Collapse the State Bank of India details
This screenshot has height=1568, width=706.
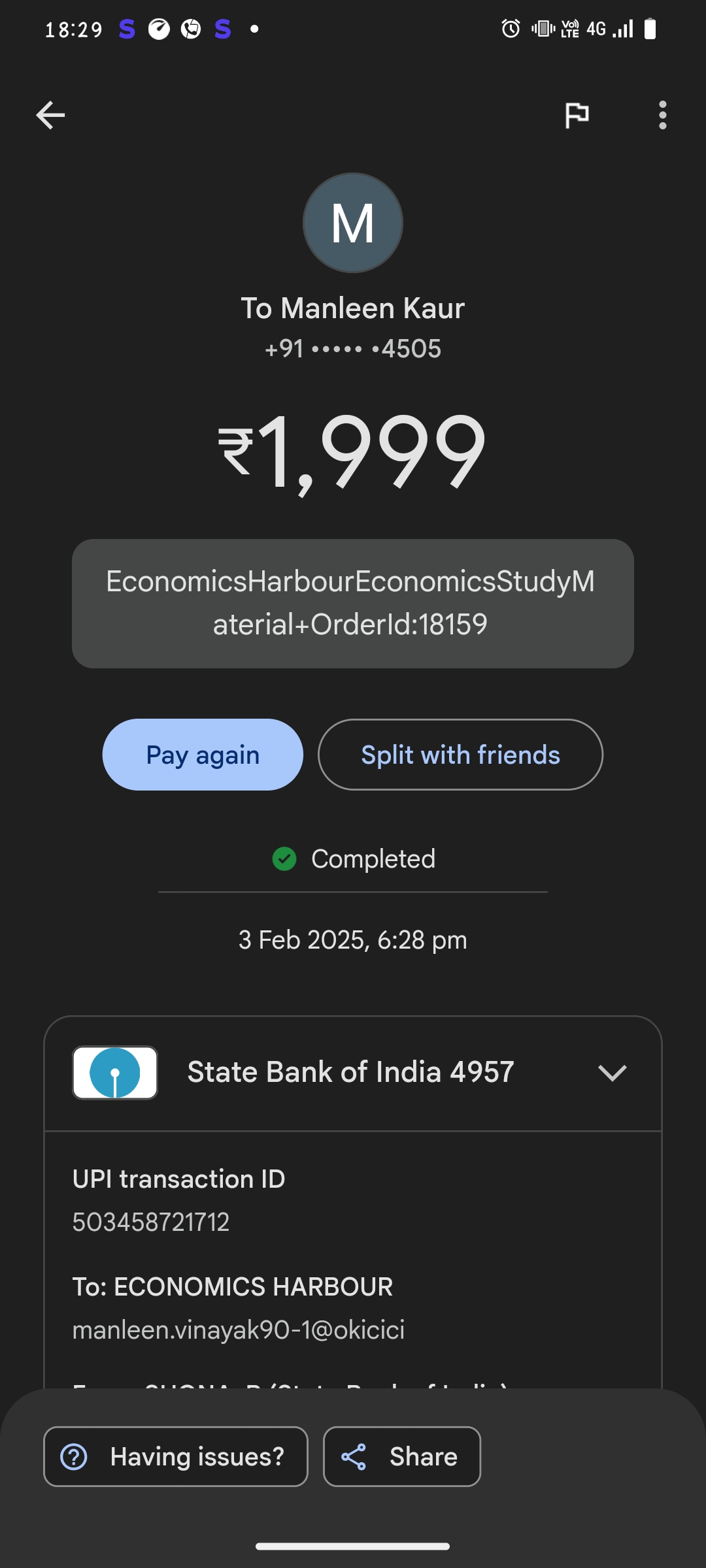point(612,1073)
